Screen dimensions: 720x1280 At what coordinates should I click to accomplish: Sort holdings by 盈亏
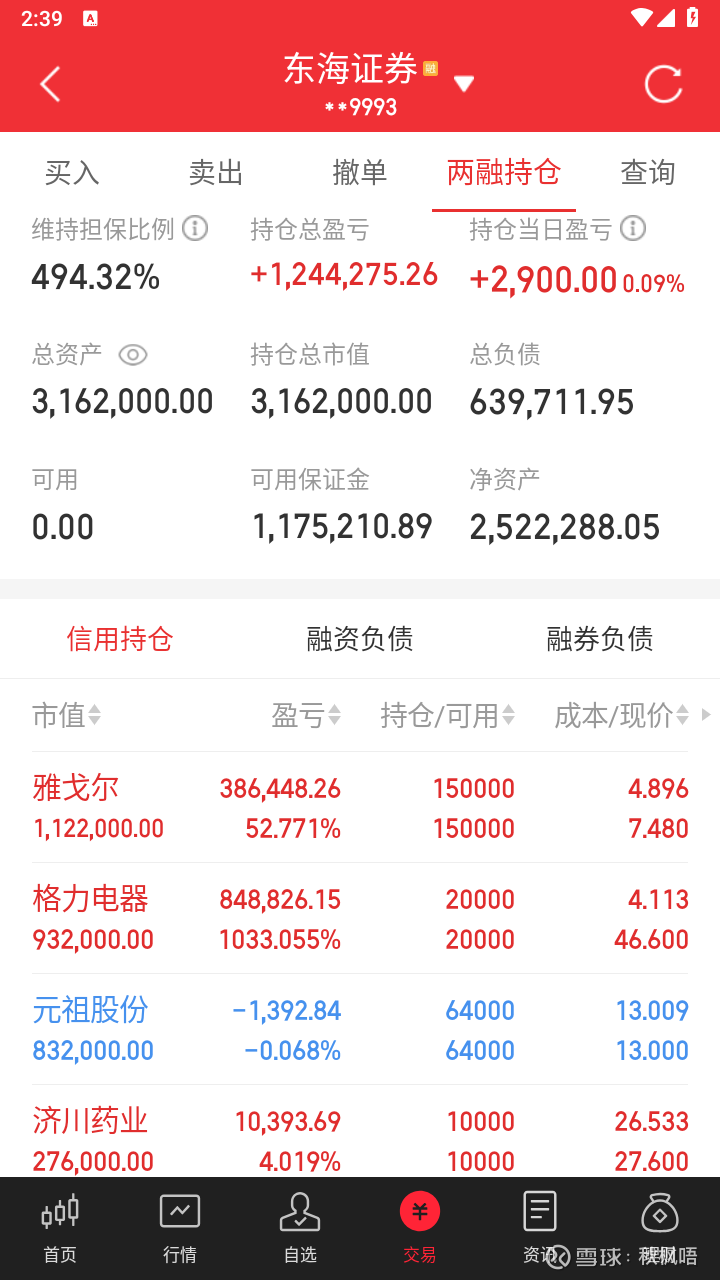pos(306,715)
